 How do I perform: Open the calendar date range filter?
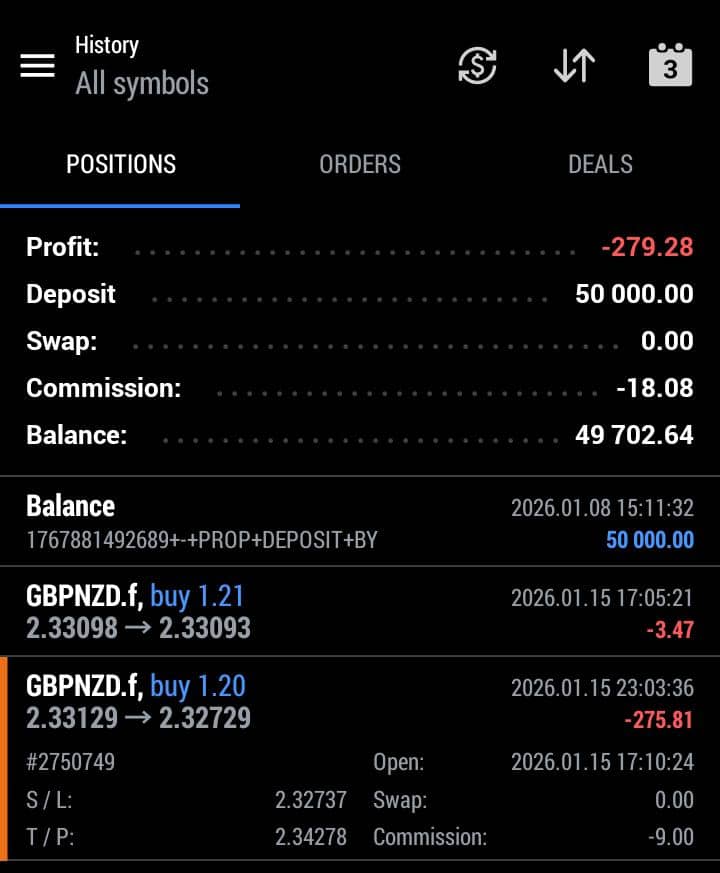click(669, 64)
